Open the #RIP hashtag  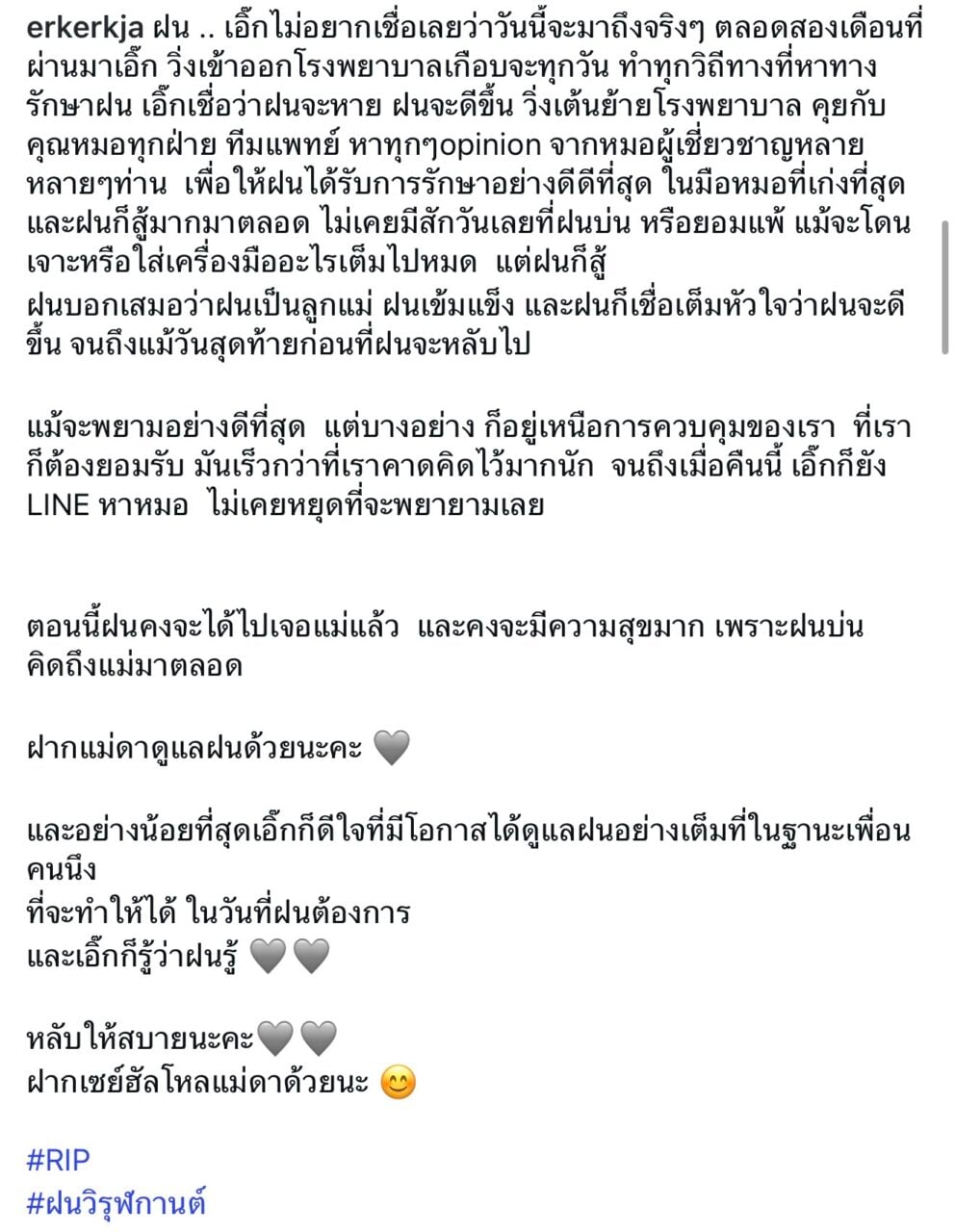(x=58, y=1160)
